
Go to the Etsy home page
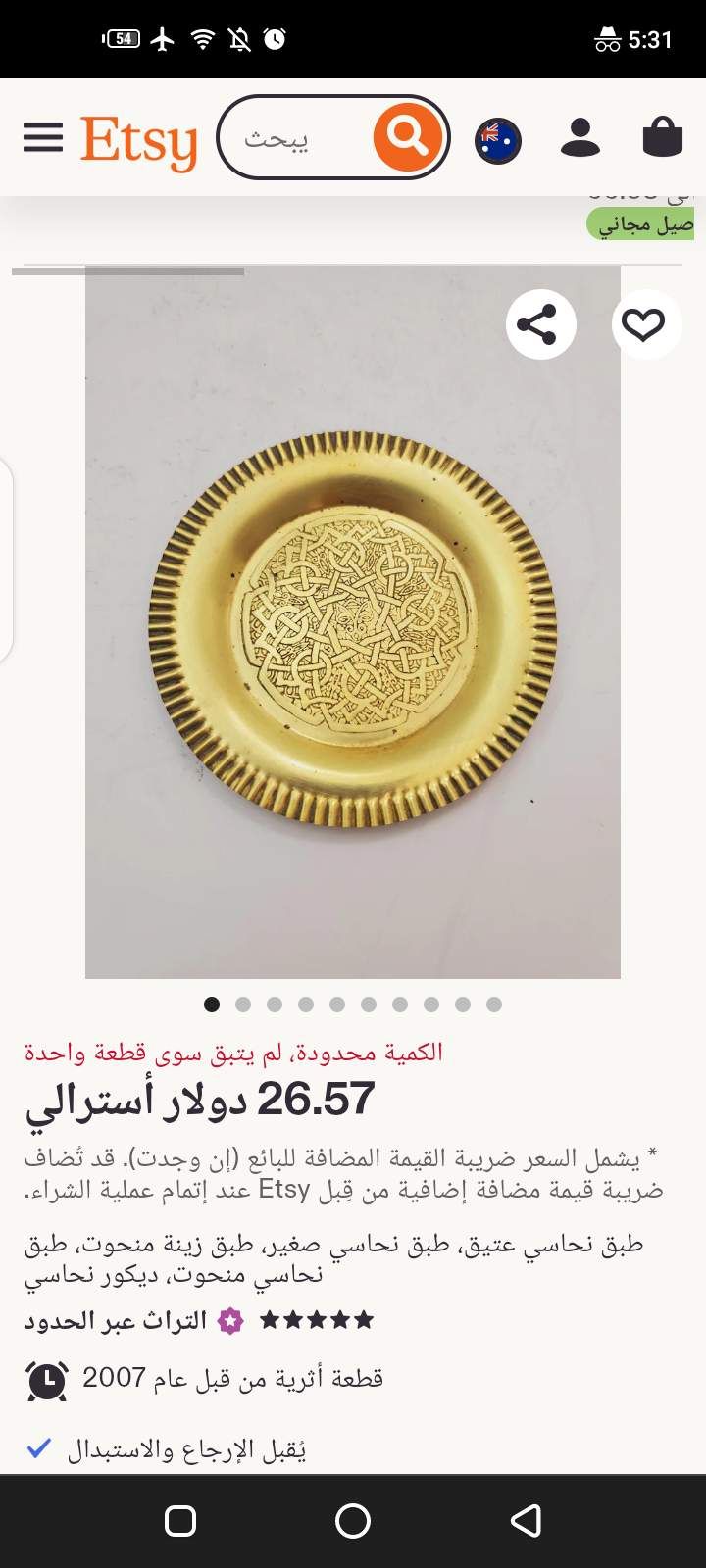point(139,142)
